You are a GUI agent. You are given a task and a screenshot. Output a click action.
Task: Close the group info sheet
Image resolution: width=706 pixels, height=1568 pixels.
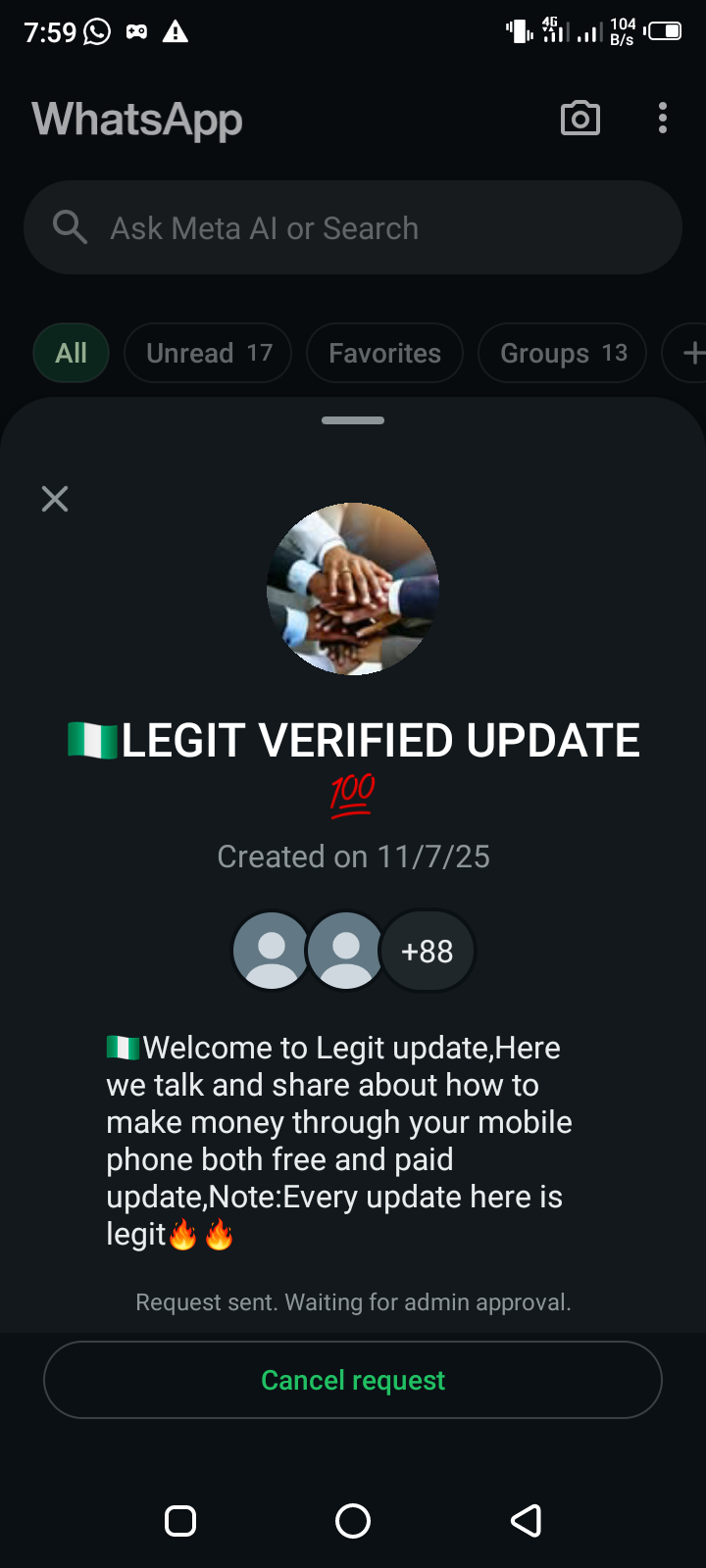point(55,499)
